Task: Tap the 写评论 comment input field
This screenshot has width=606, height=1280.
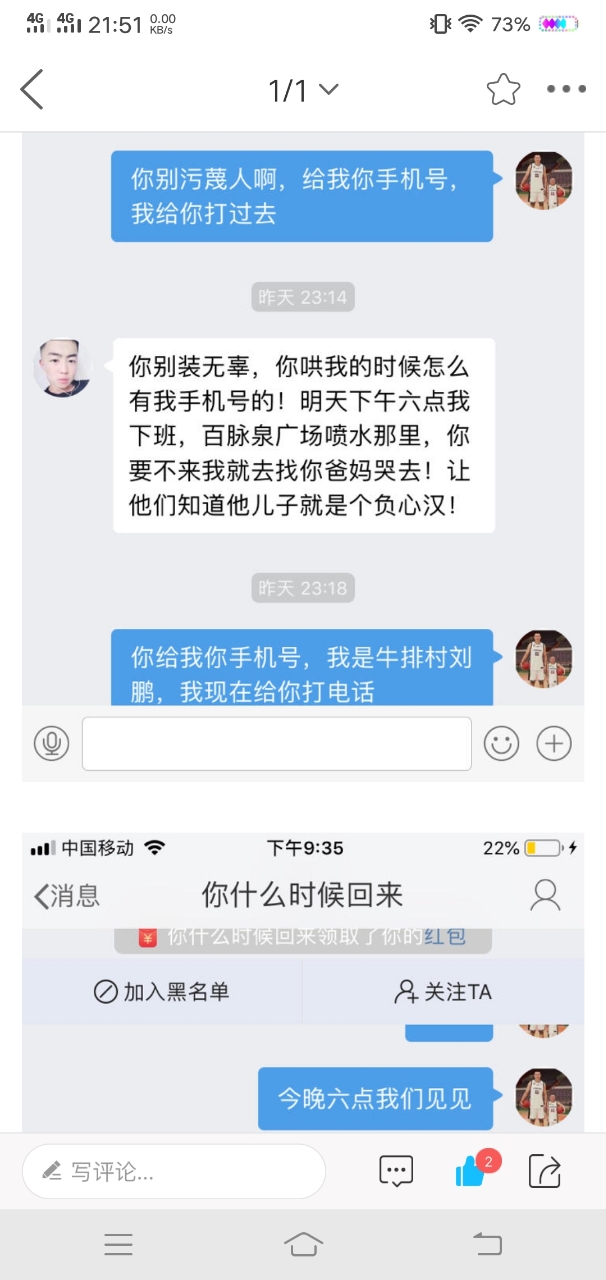Action: tap(174, 1171)
